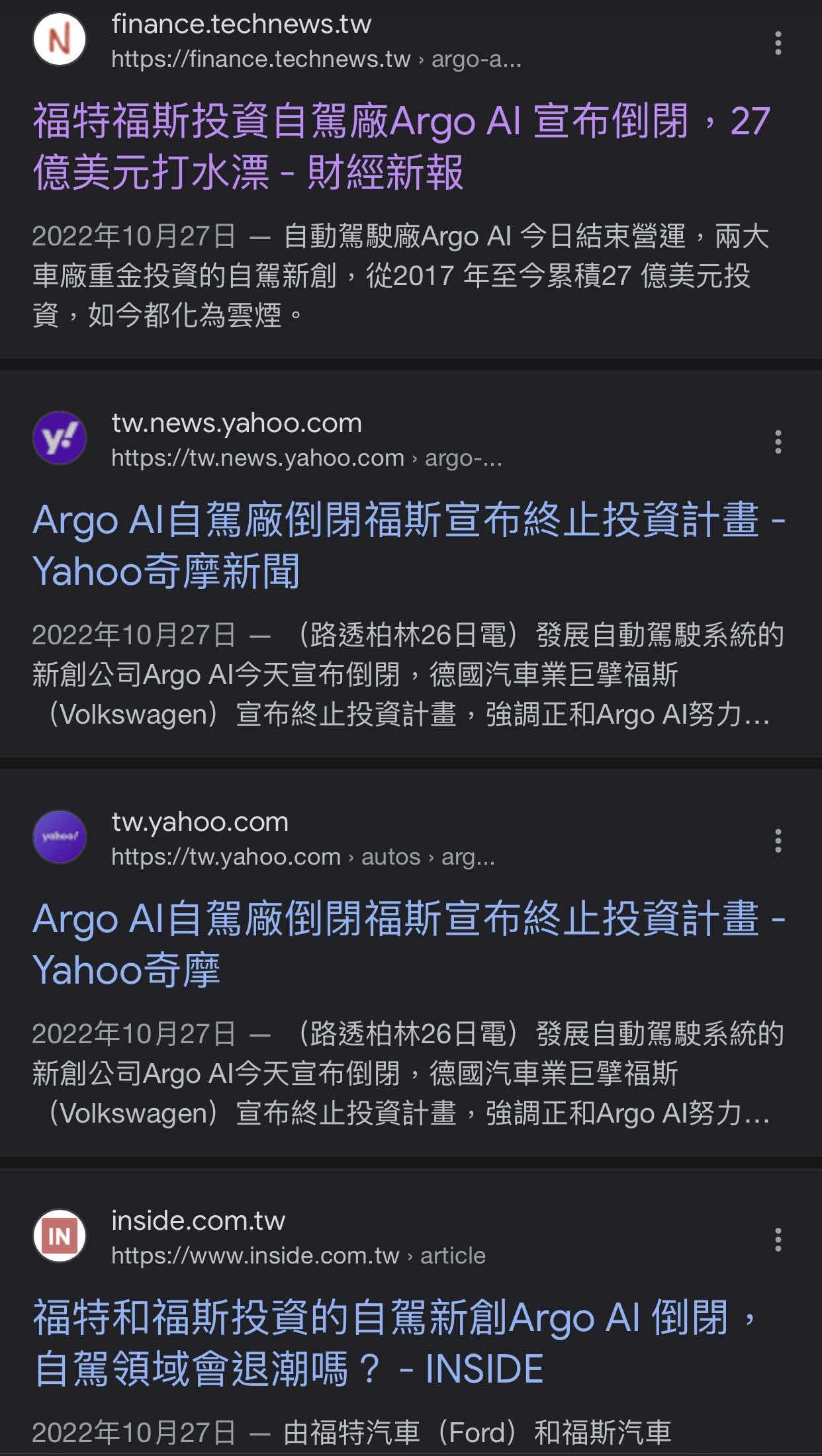The width and height of the screenshot is (822, 1456).
Task: Open the Yahoo奇摩 autos Argo AI article
Action: (408, 944)
